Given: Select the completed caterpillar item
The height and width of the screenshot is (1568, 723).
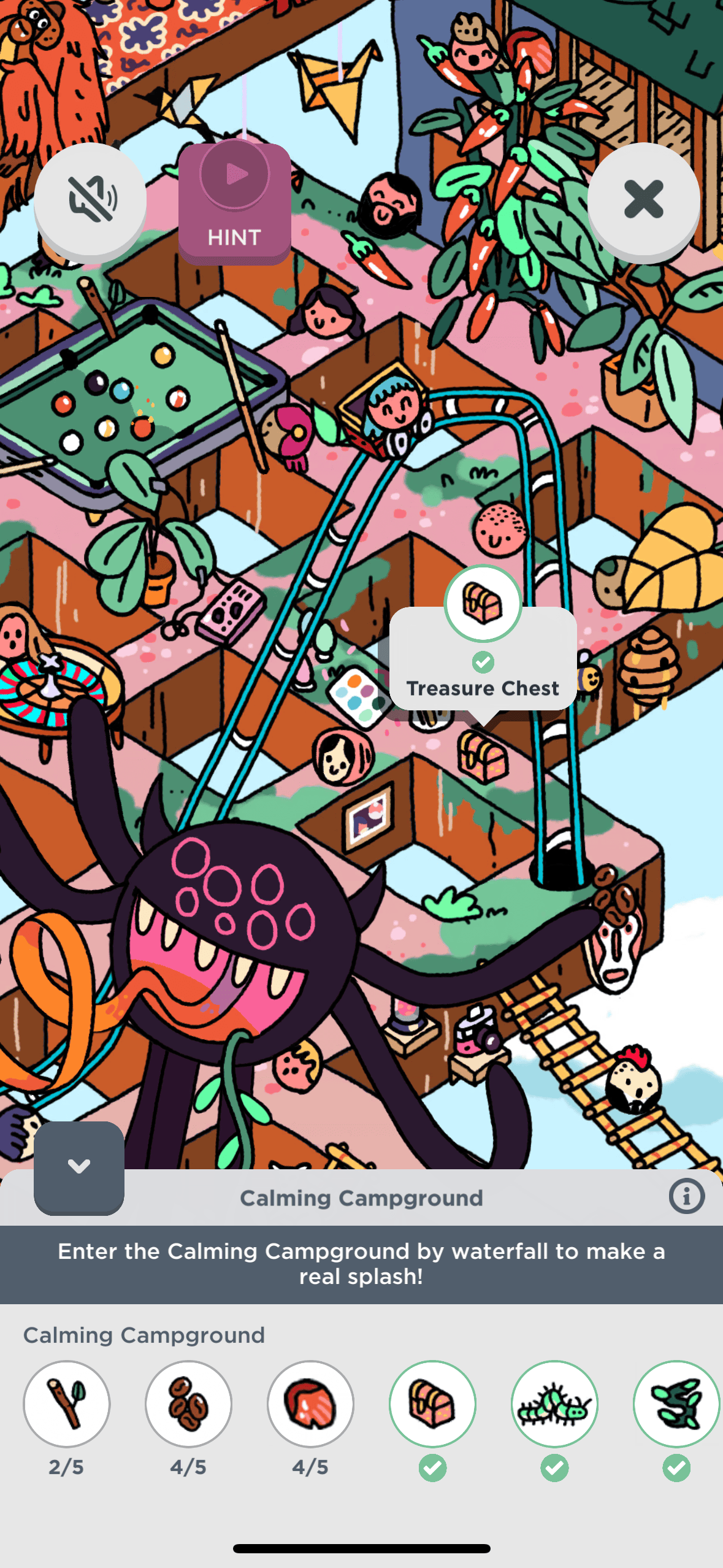Looking at the screenshot, I should pyautogui.click(x=554, y=1404).
